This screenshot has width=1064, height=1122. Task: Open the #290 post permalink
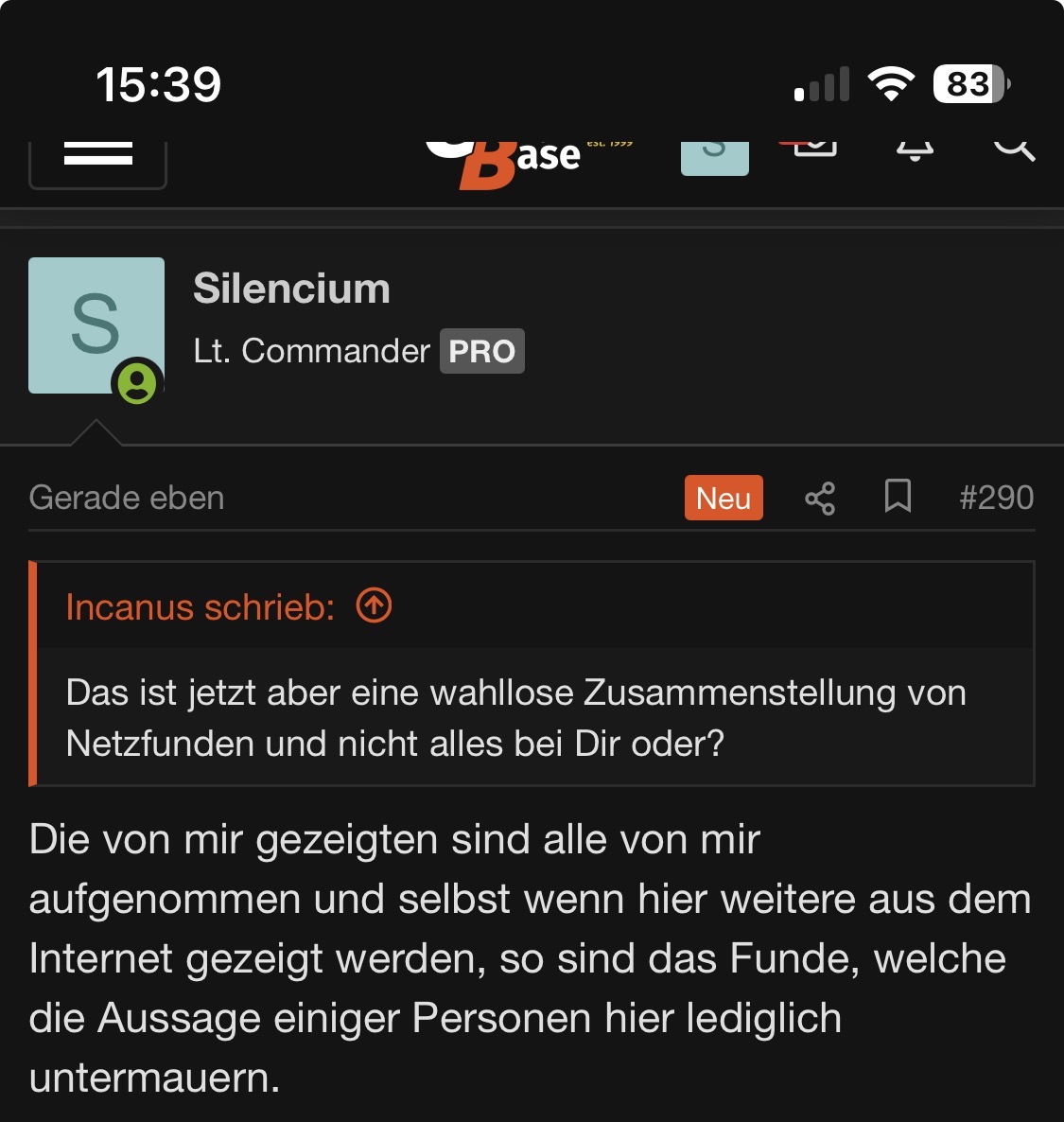(x=996, y=498)
